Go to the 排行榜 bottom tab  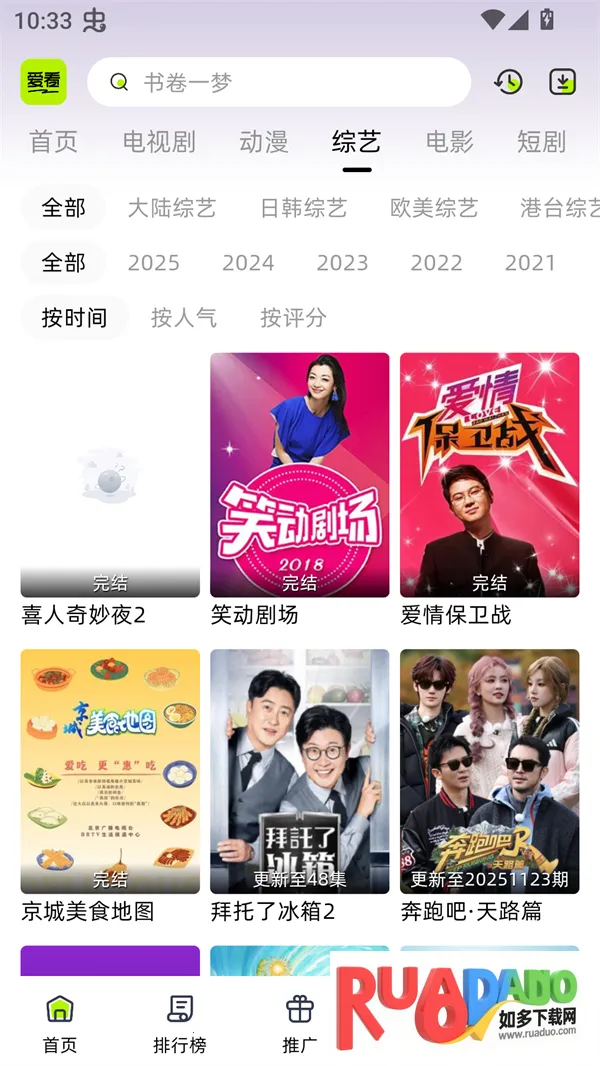[180, 1024]
